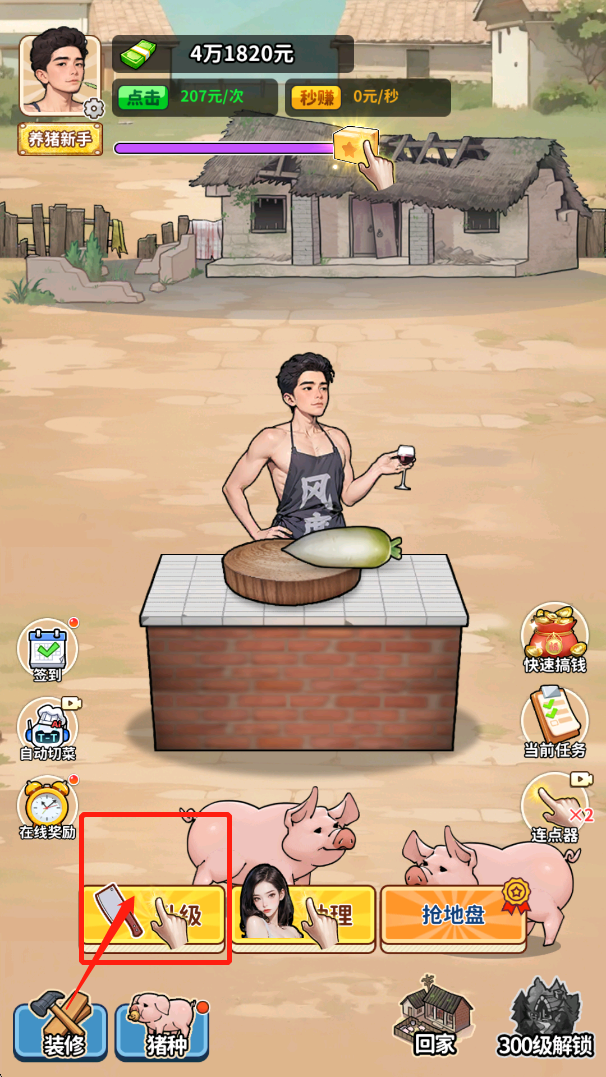Open the 养猪新手 title badge
The image size is (606, 1077).
60,139
